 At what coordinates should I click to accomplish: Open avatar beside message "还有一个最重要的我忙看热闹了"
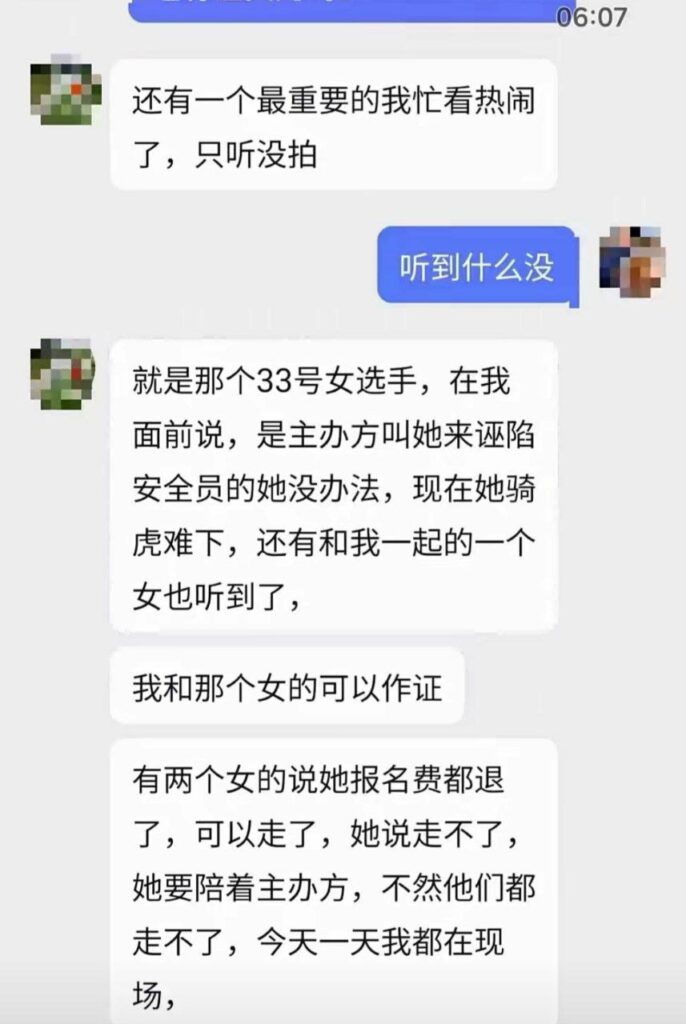pos(65,94)
